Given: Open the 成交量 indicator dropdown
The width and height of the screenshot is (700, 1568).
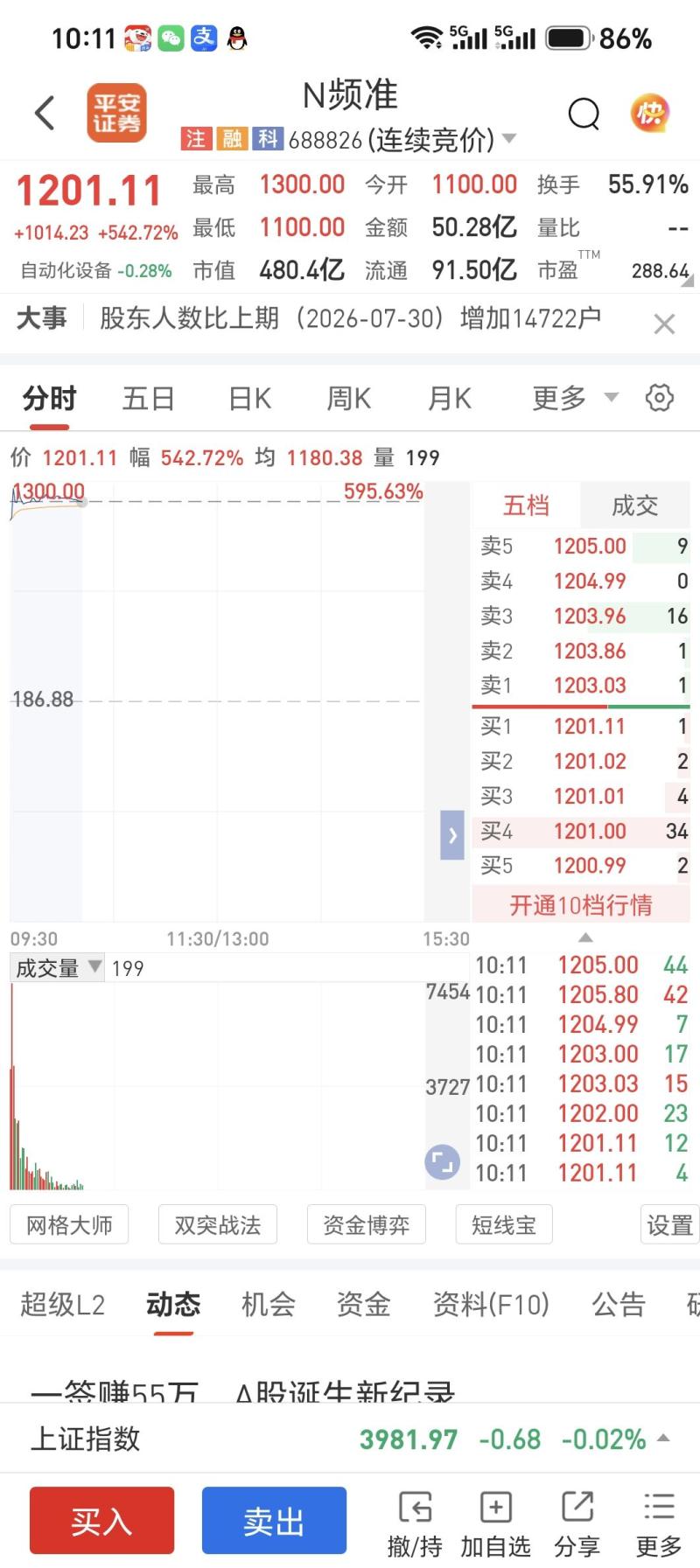Looking at the screenshot, I should [x=58, y=968].
